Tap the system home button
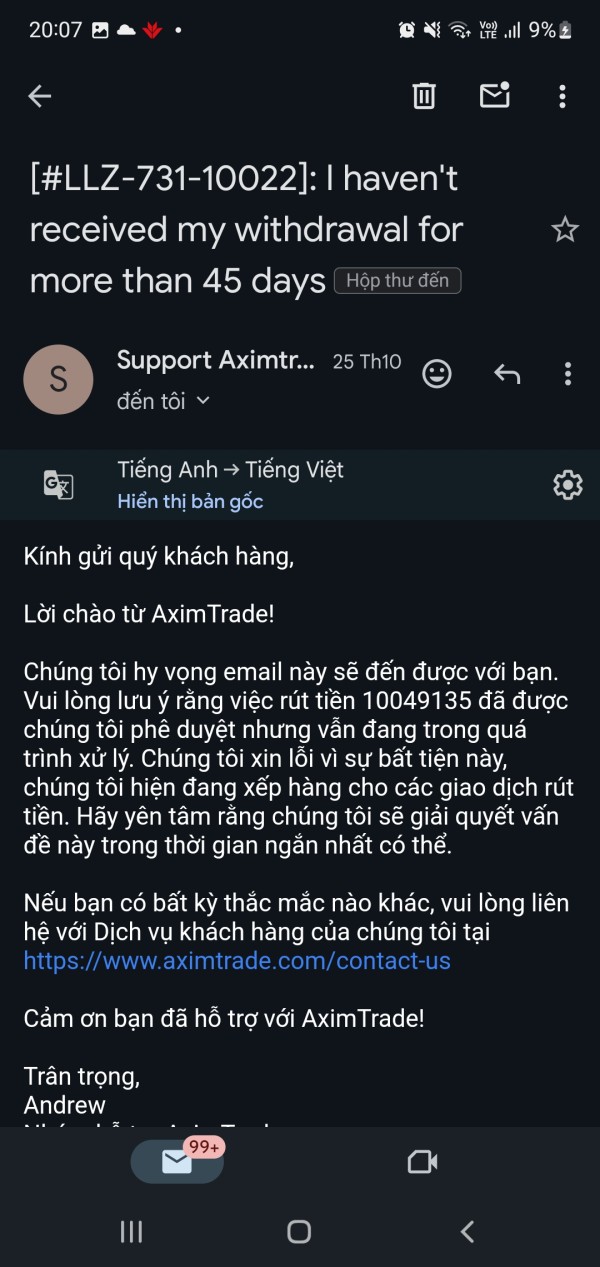The width and height of the screenshot is (600, 1267). [299, 1231]
